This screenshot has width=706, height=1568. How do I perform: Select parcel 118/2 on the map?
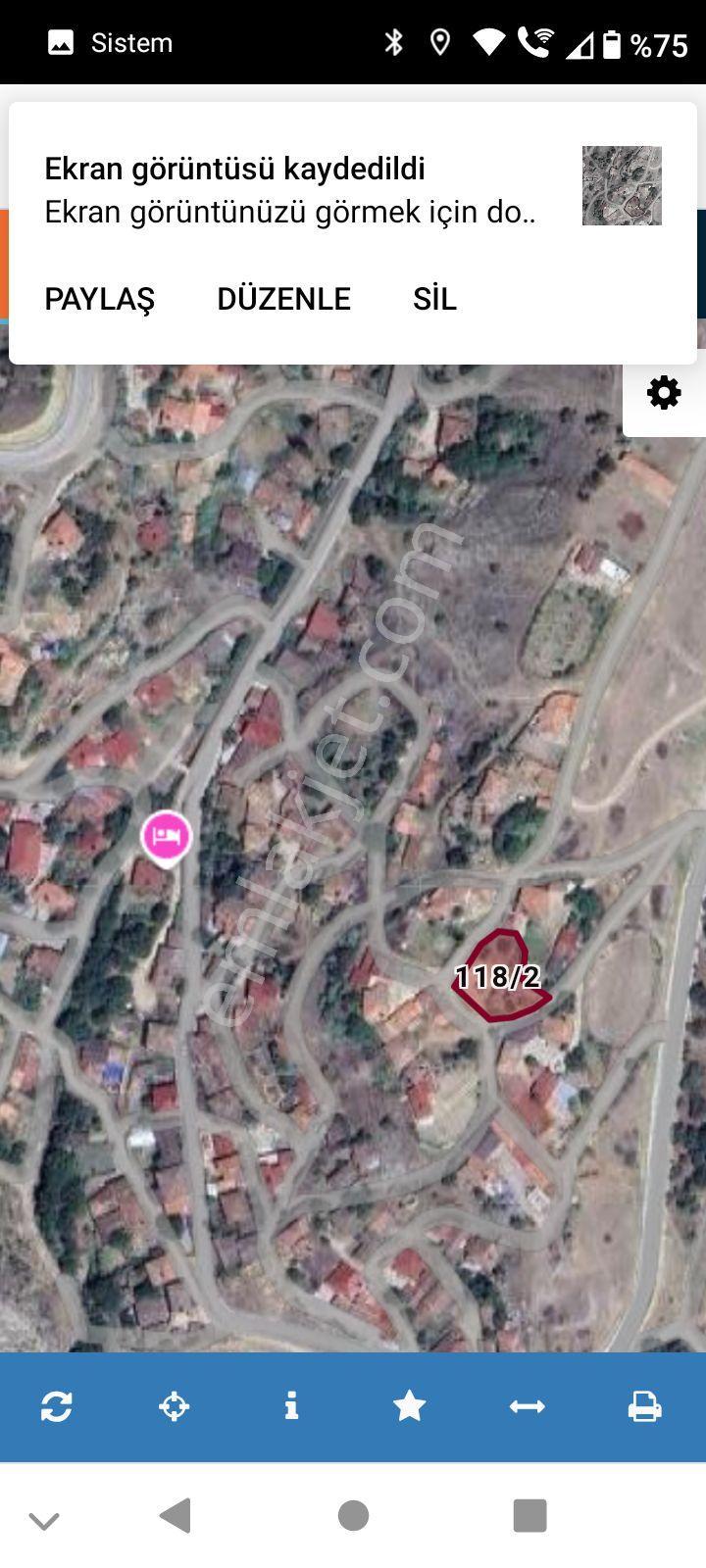point(500,976)
